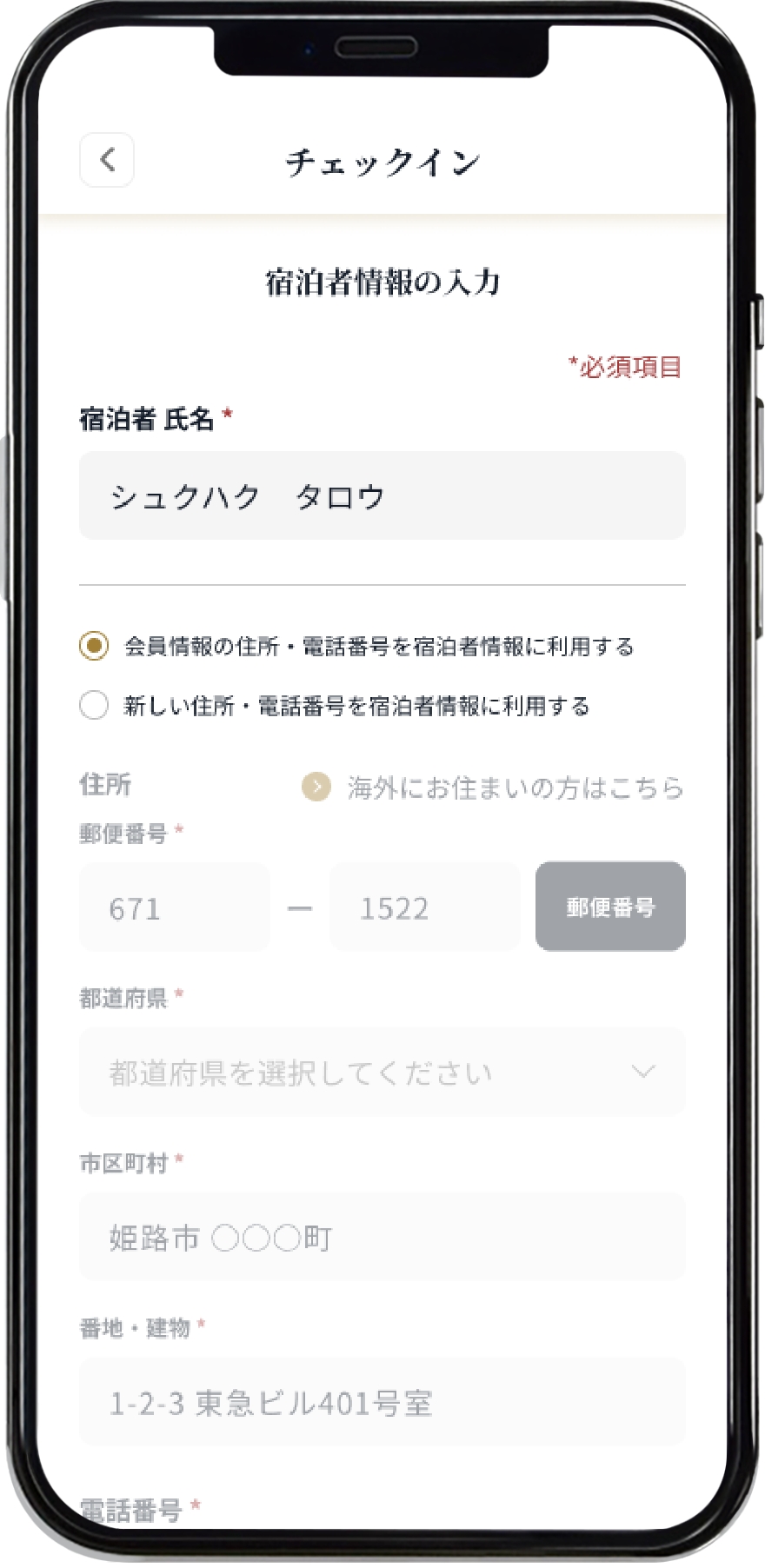This screenshot has height=1568, width=765.
Task: Edit the guest name field
Action: click(x=382, y=495)
